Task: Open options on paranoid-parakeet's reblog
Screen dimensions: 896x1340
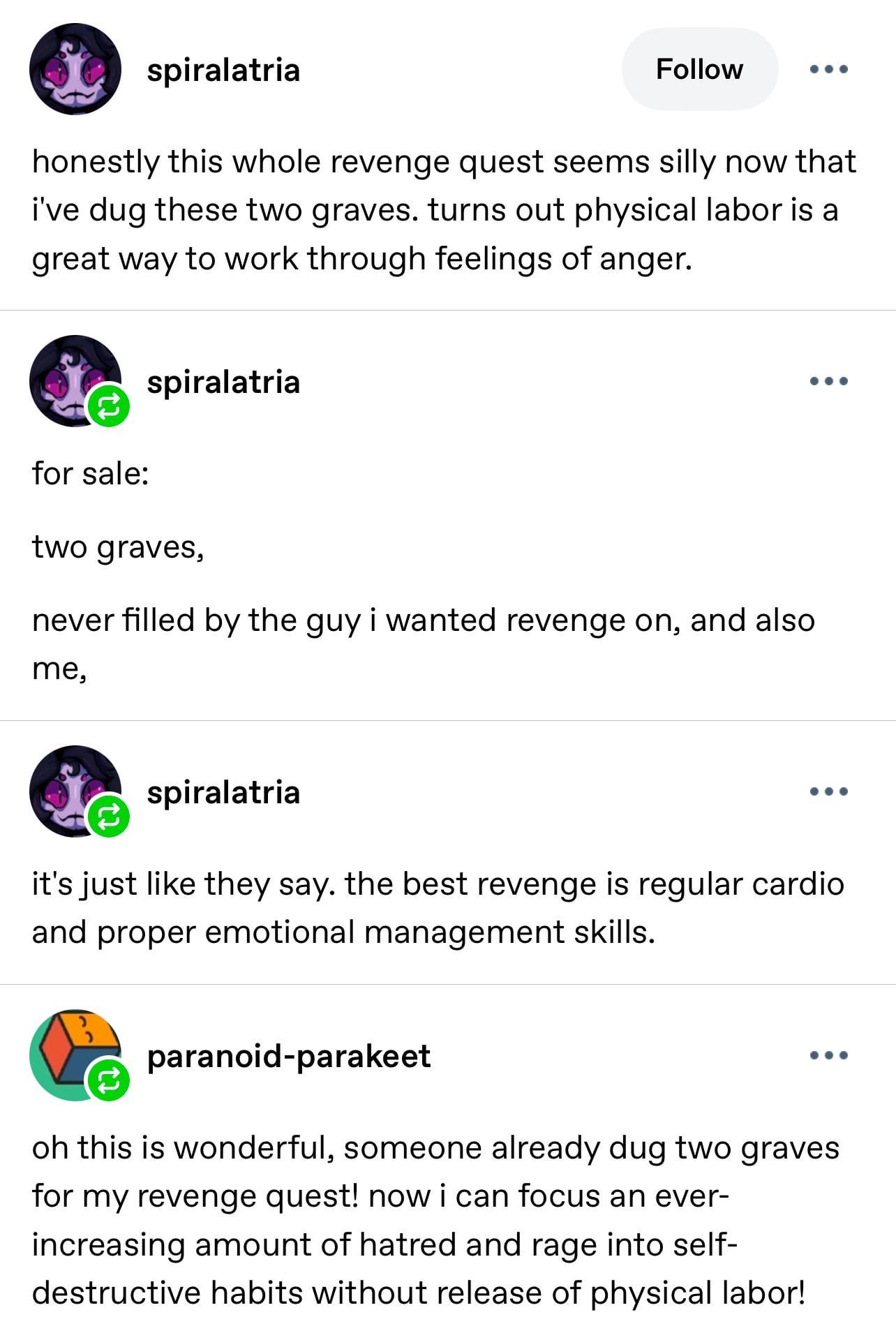Action: tap(828, 1055)
